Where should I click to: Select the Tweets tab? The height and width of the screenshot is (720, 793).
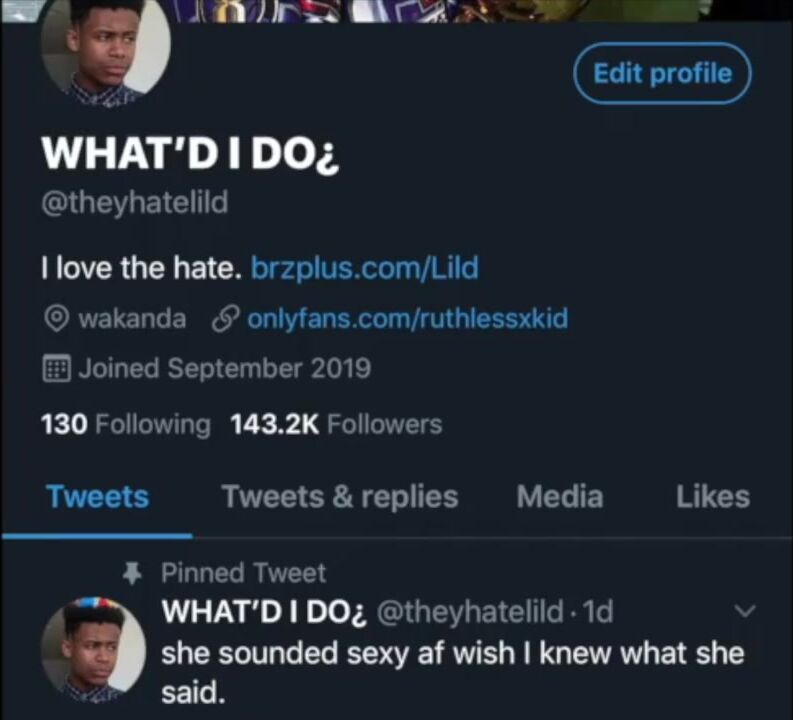point(97,497)
